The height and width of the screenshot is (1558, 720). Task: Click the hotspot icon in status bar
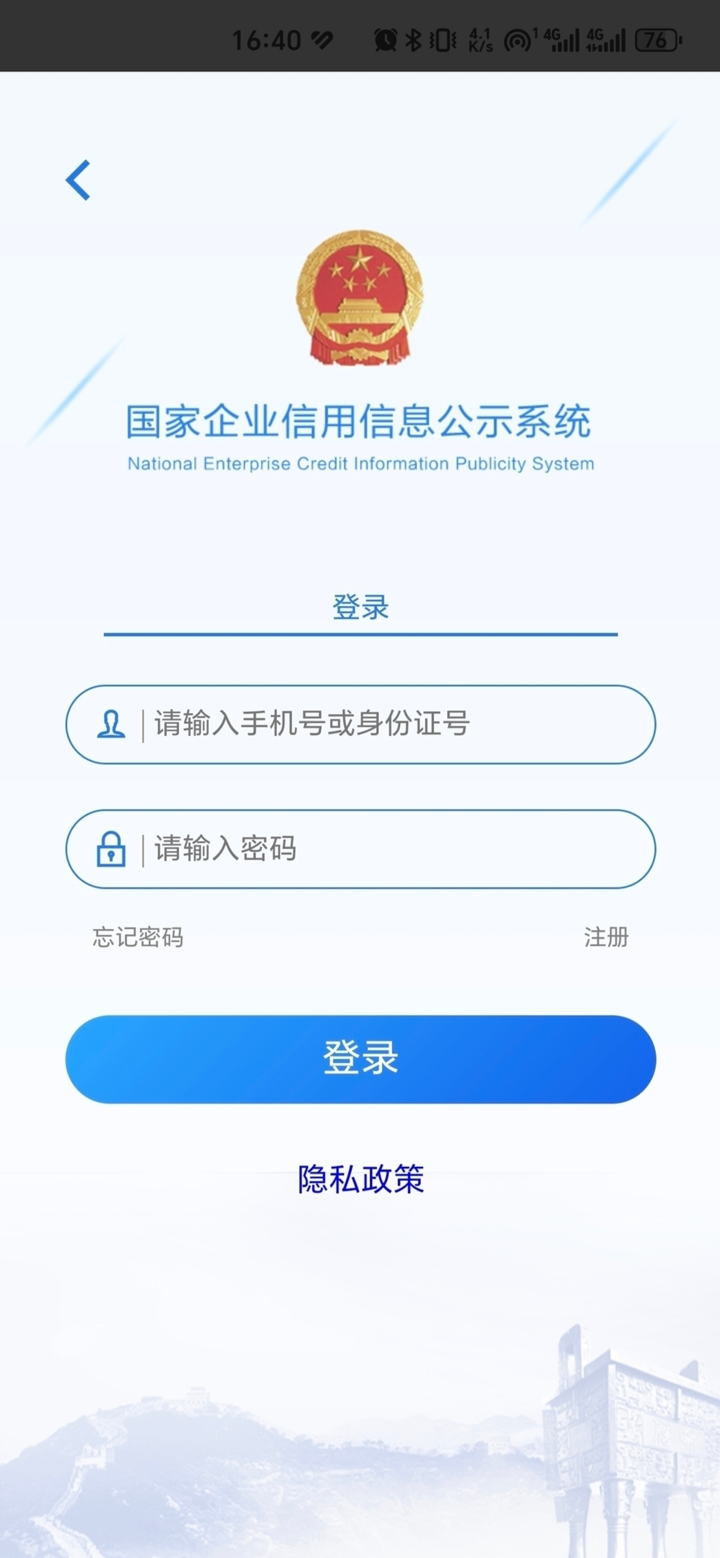tap(516, 38)
